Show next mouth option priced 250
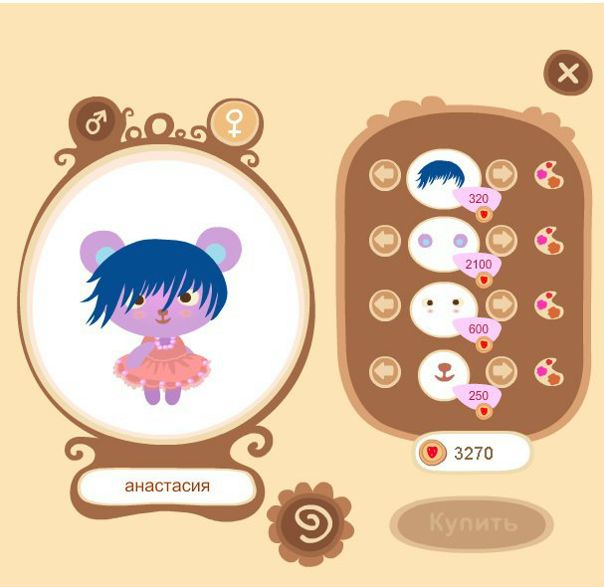 point(501,372)
